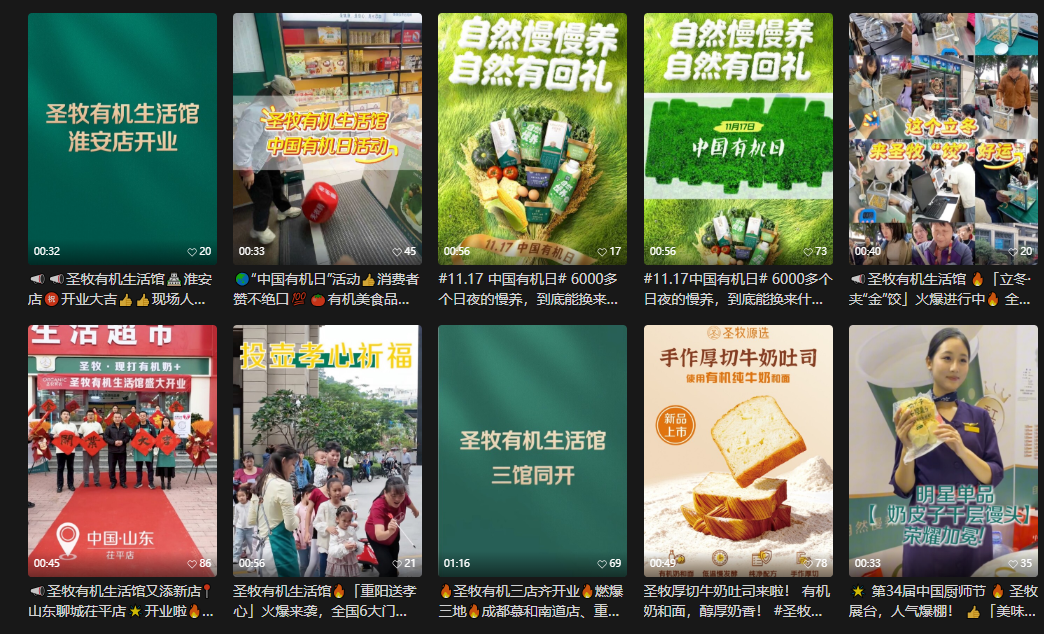Viewport: 1044px width, 634px height.
Task: Play the 中国有机日活动 store video
Action: pyautogui.click(x=327, y=138)
